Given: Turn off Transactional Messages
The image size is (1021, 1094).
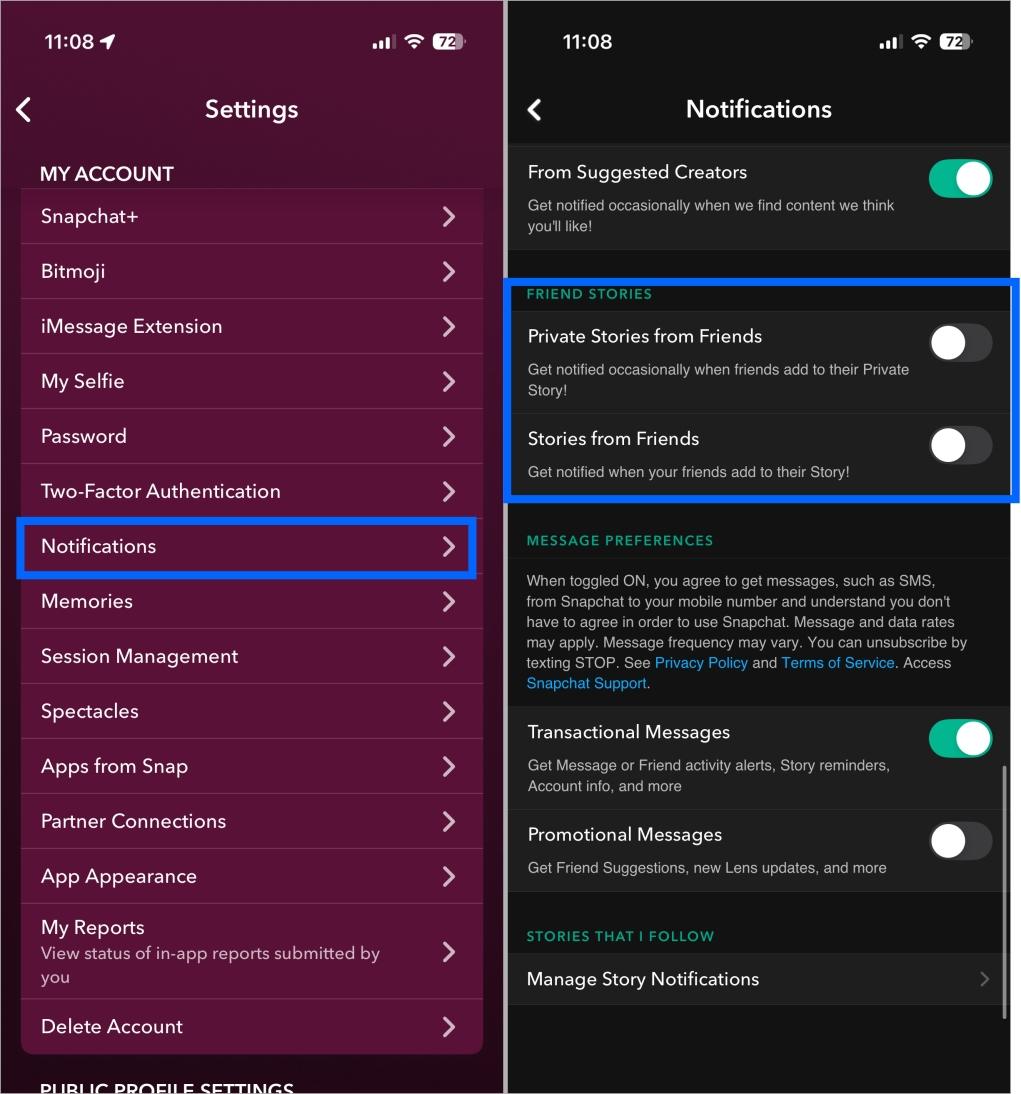Looking at the screenshot, I should 960,739.
